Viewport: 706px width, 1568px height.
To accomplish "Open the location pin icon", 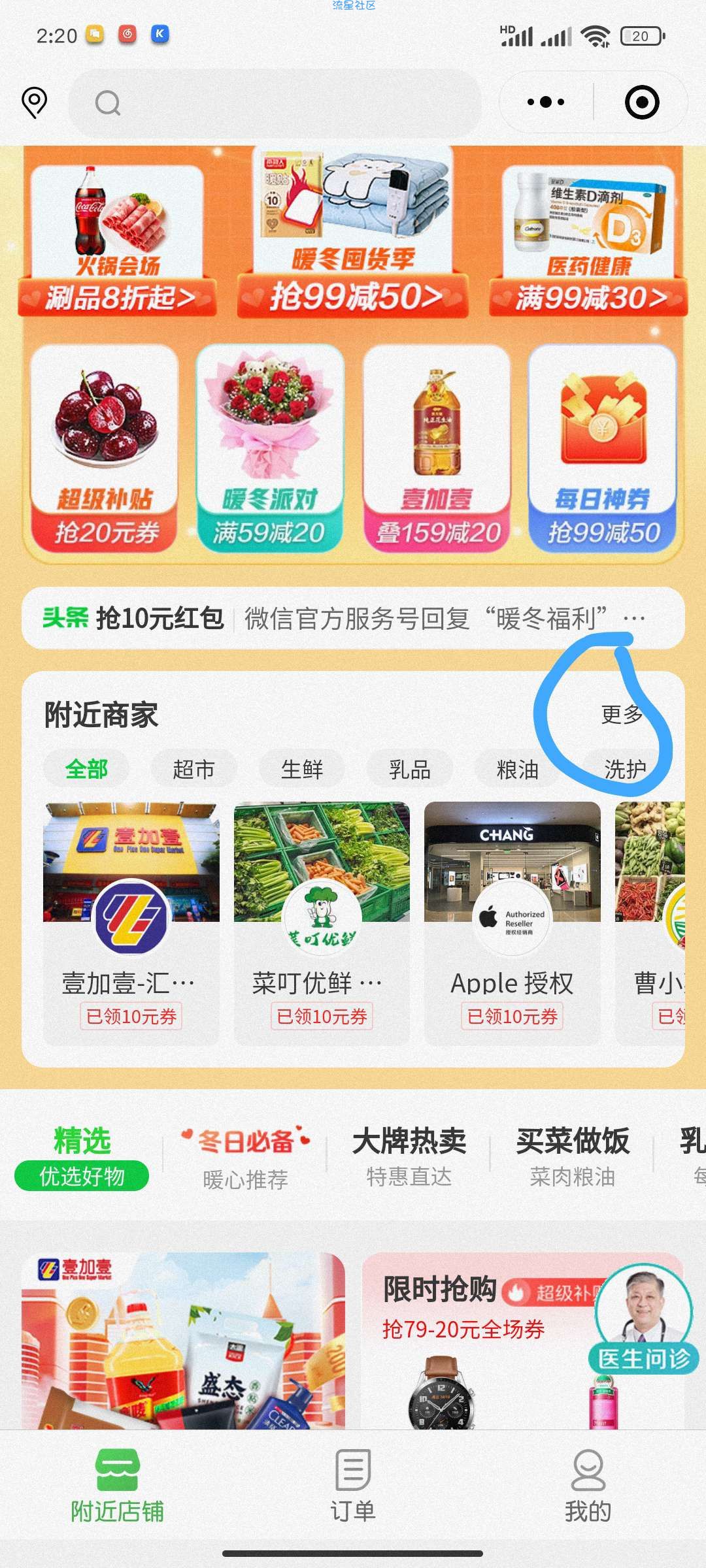I will [x=35, y=103].
